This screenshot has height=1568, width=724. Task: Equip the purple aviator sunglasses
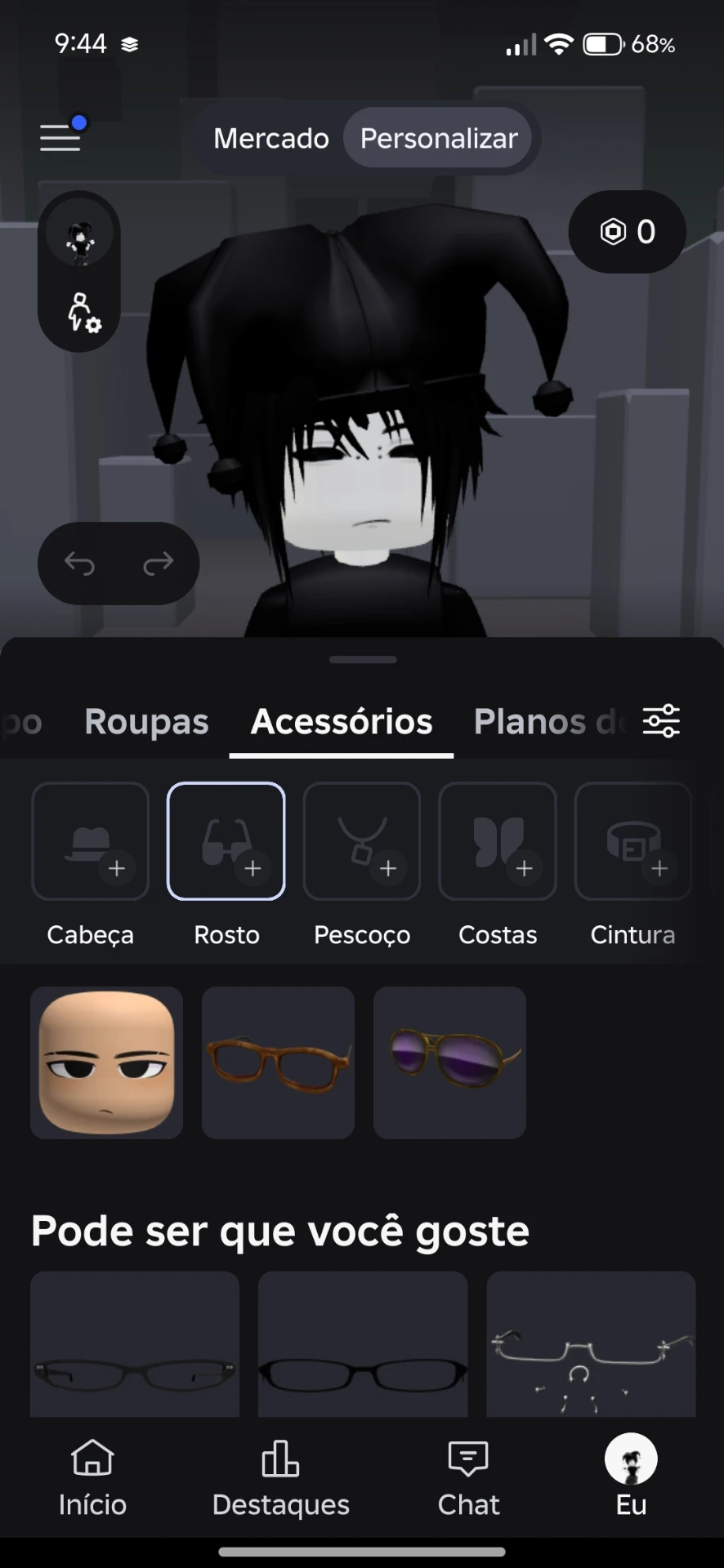pos(449,1062)
